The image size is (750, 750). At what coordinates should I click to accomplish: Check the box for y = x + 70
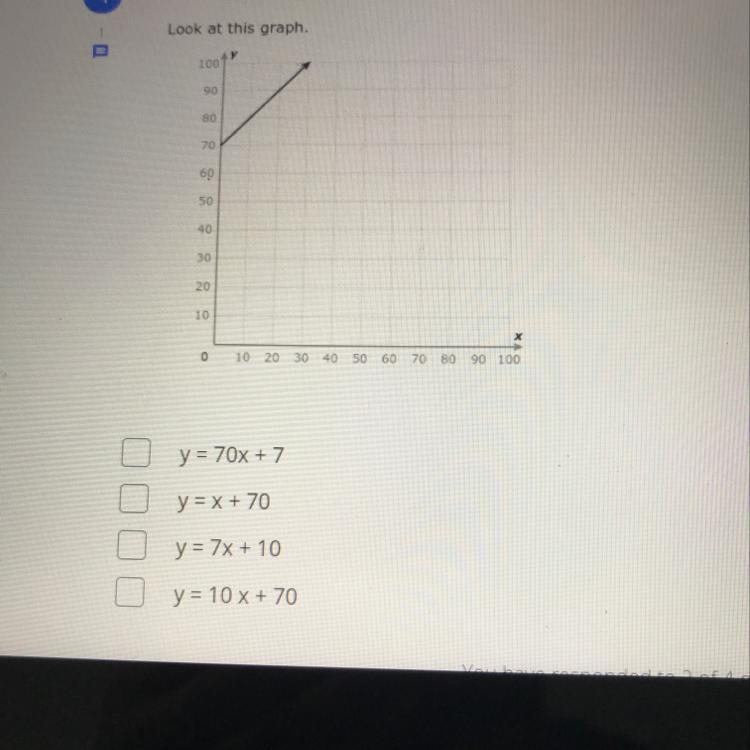coord(134,499)
